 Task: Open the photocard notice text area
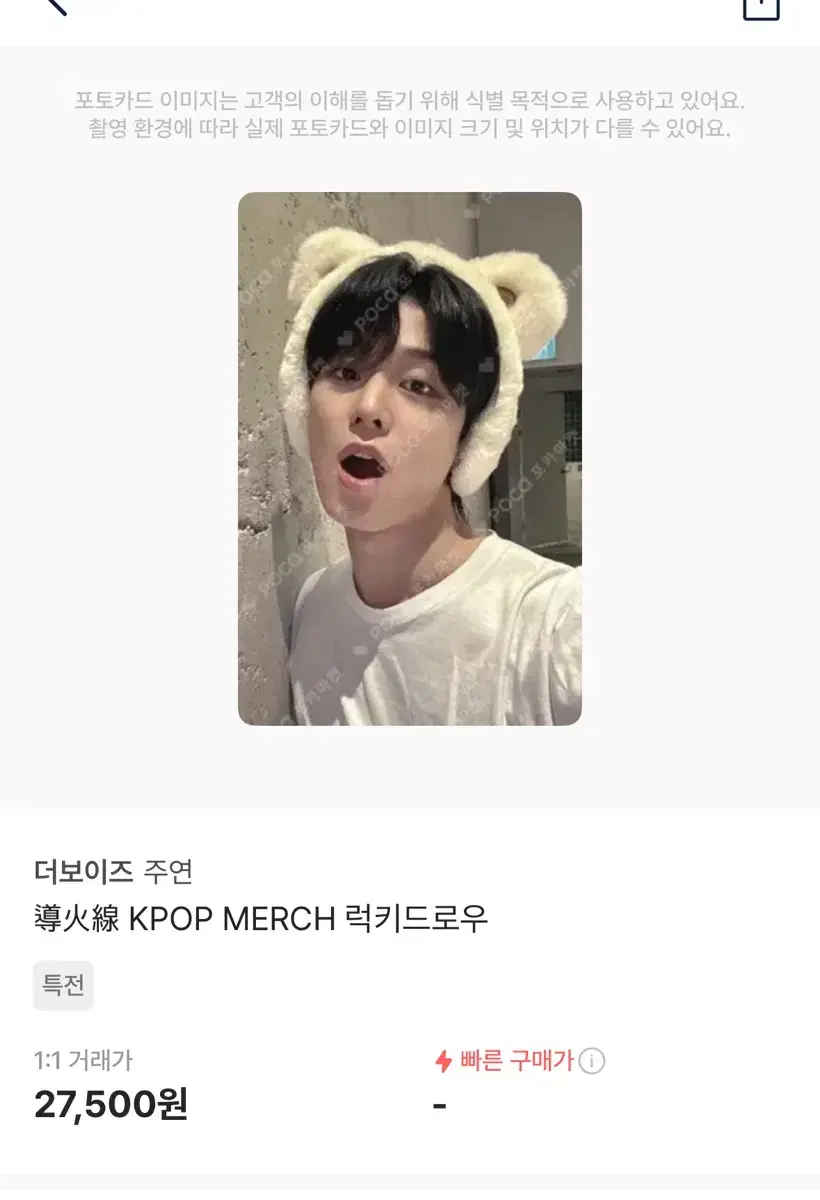coord(410,113)
